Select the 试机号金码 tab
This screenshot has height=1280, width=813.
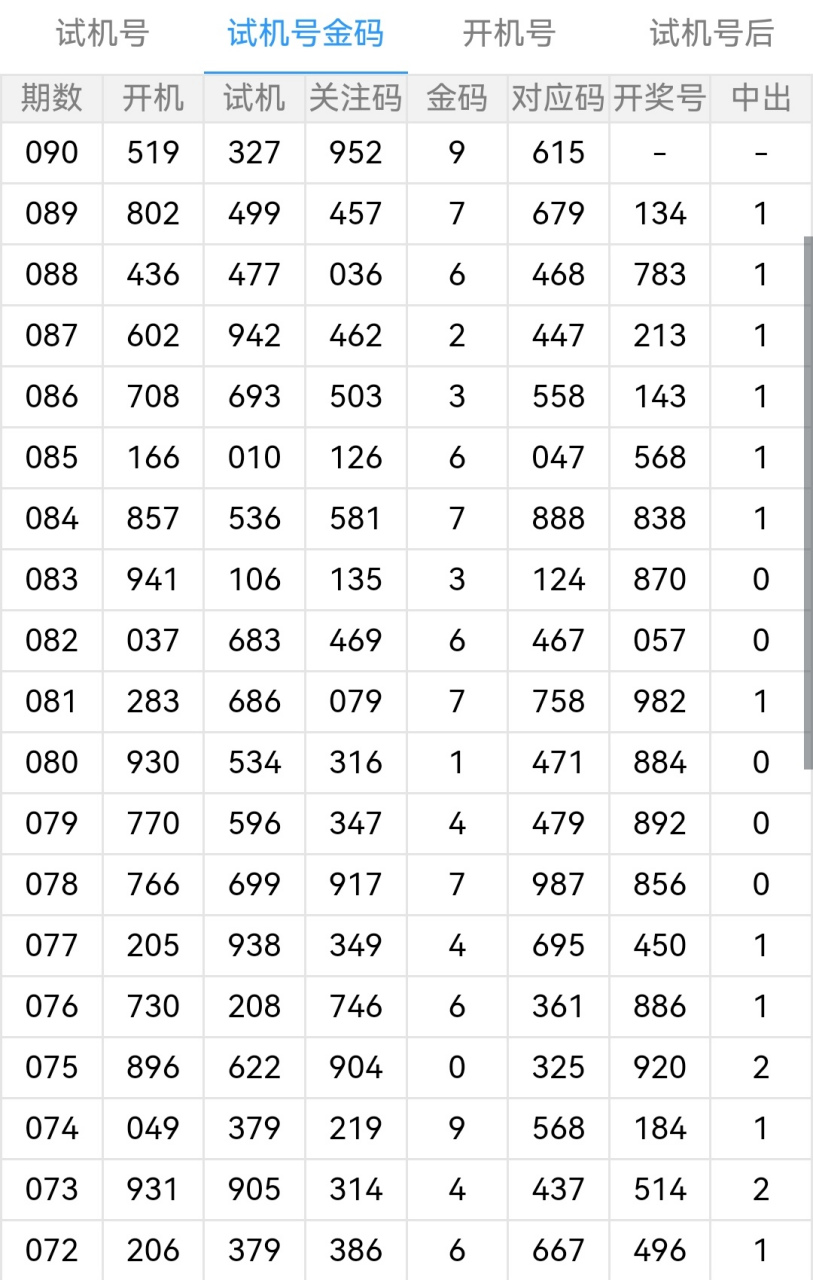[305, 34]
